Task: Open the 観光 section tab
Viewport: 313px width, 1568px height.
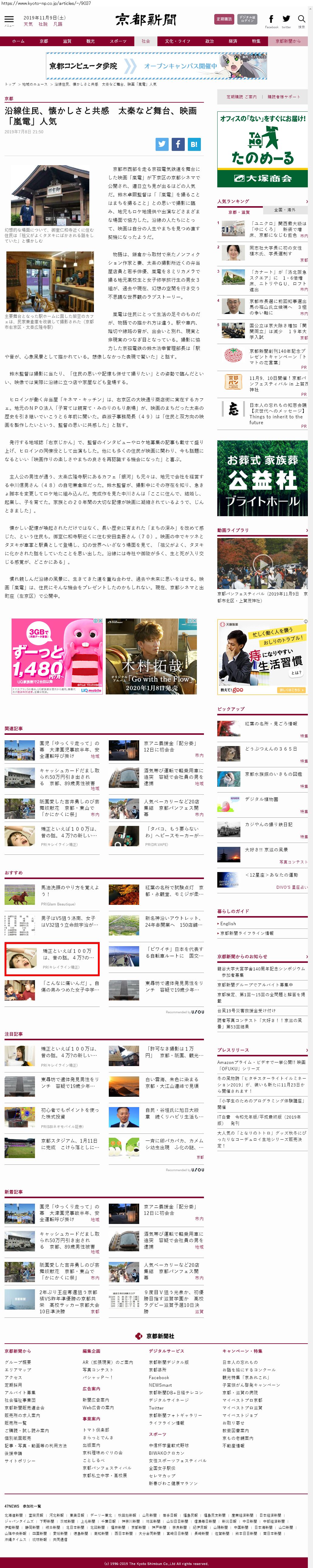Action: click(x=91, y=41)
